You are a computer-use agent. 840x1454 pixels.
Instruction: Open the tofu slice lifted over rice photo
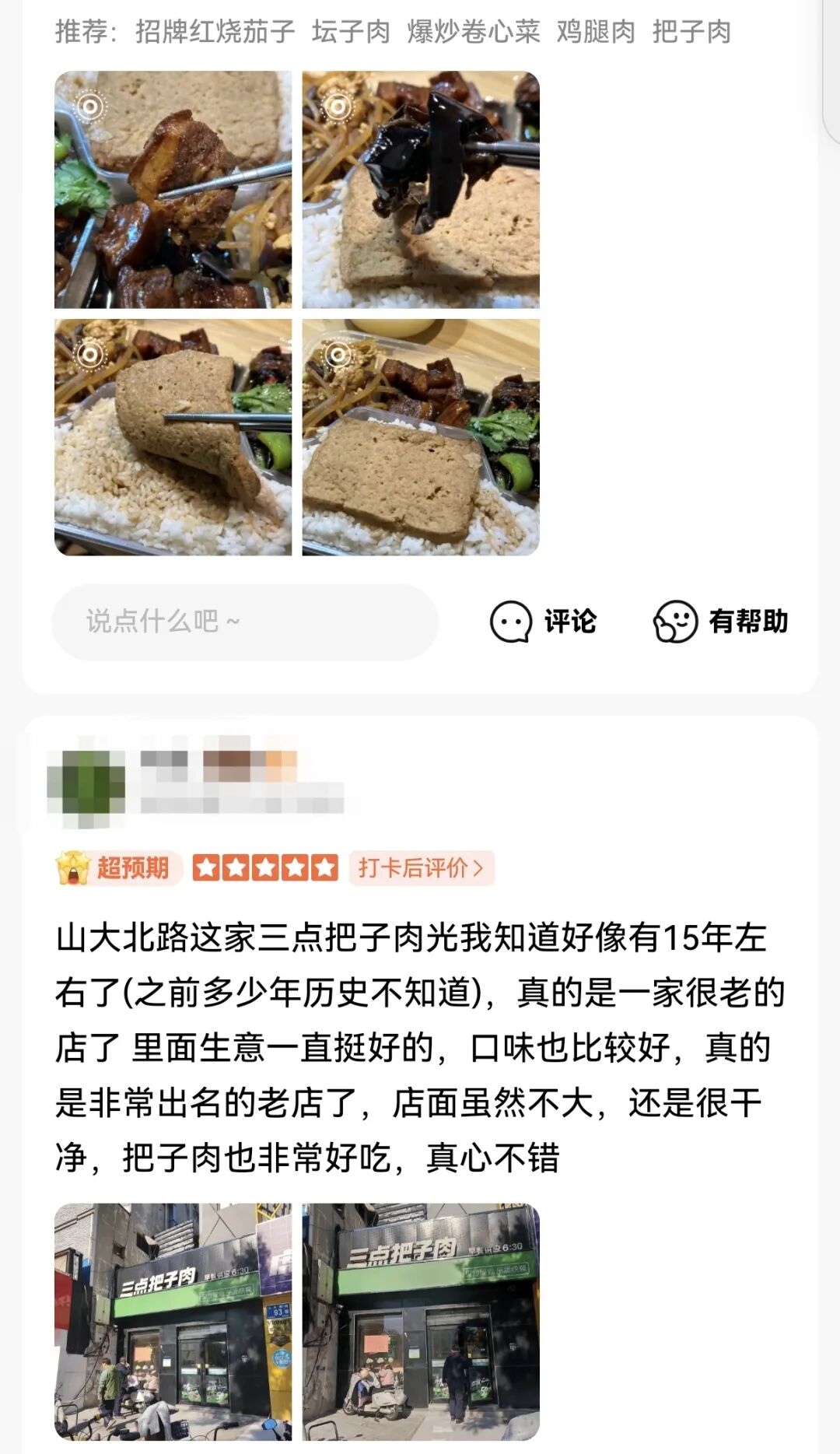coord(173,437)
